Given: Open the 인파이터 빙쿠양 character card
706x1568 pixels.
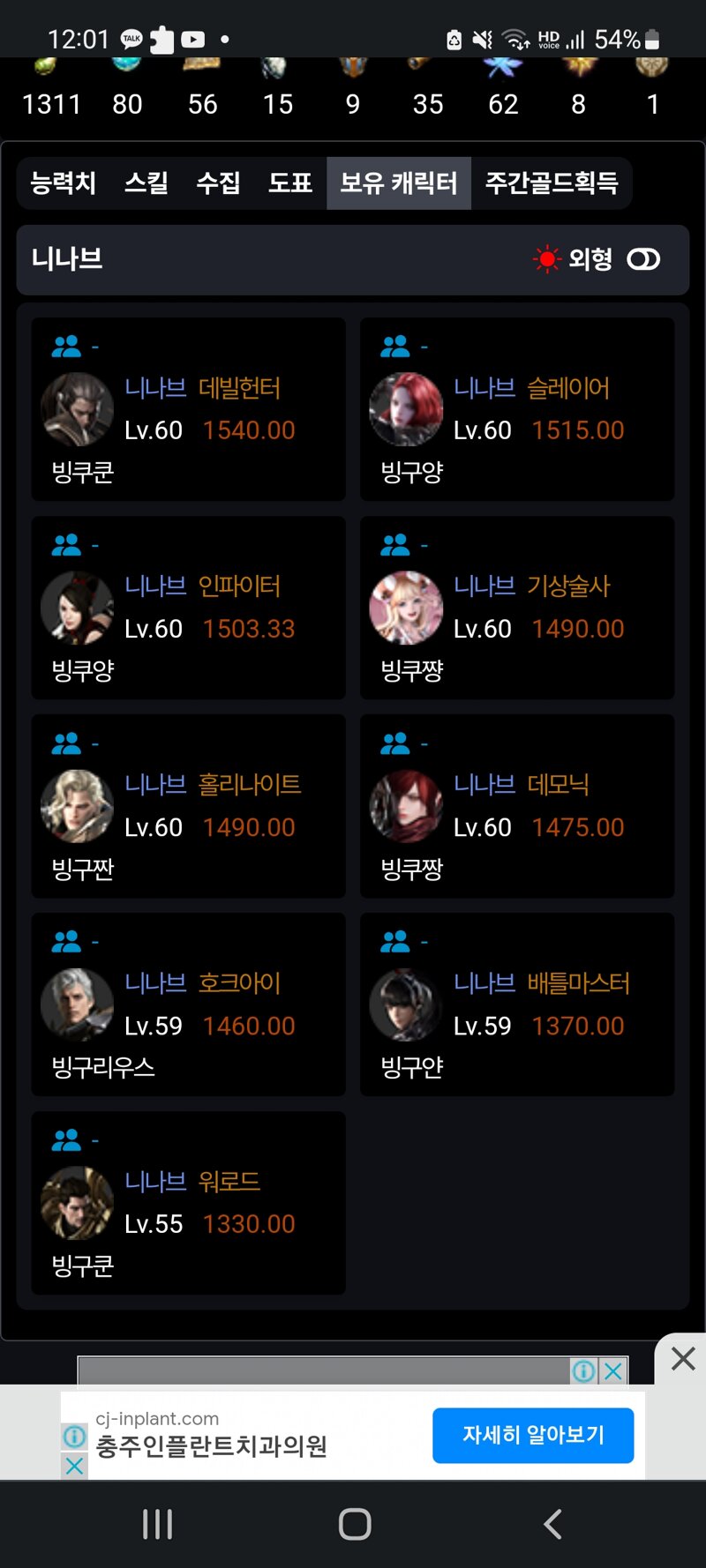Looking at the screenshot, I should click(188, 608).
